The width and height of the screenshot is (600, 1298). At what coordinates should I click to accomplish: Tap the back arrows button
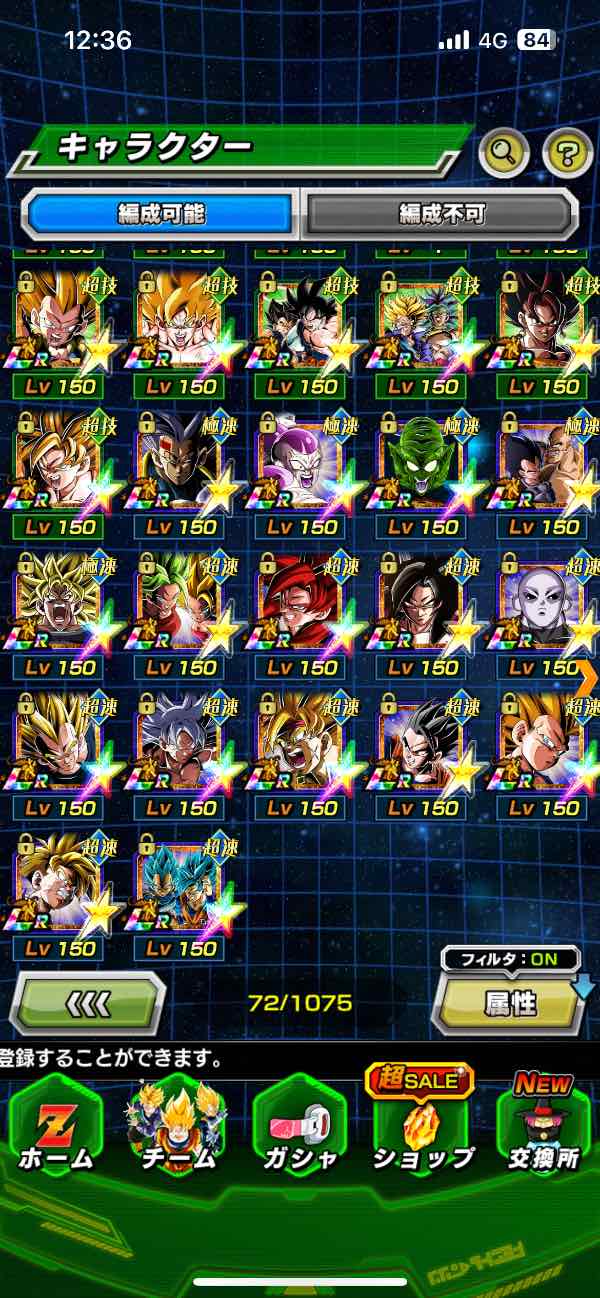[x=87, y=1002]
